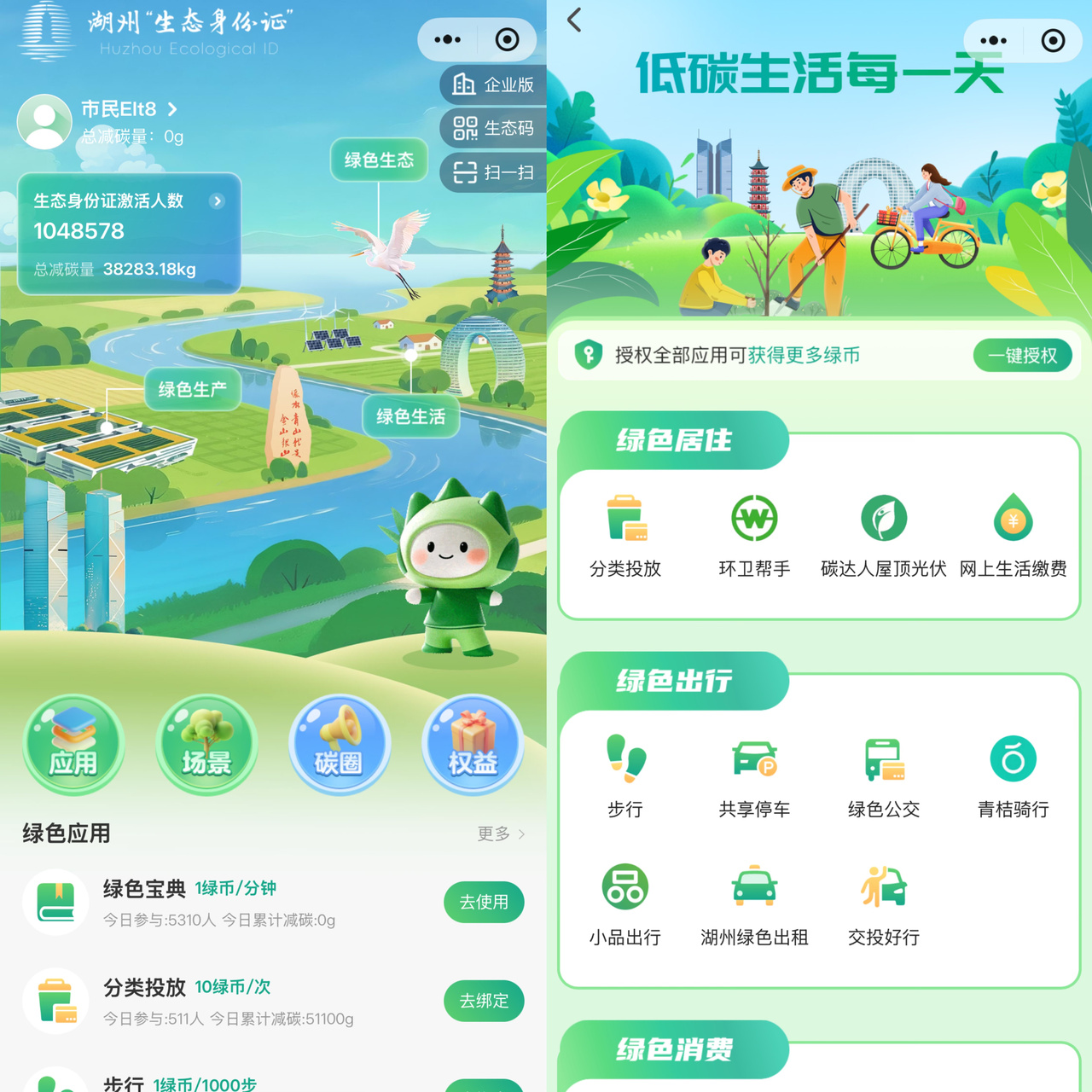The image size is (1092, 1092).
Task: Open the round 碳圈 button
Action: [340, 745]
